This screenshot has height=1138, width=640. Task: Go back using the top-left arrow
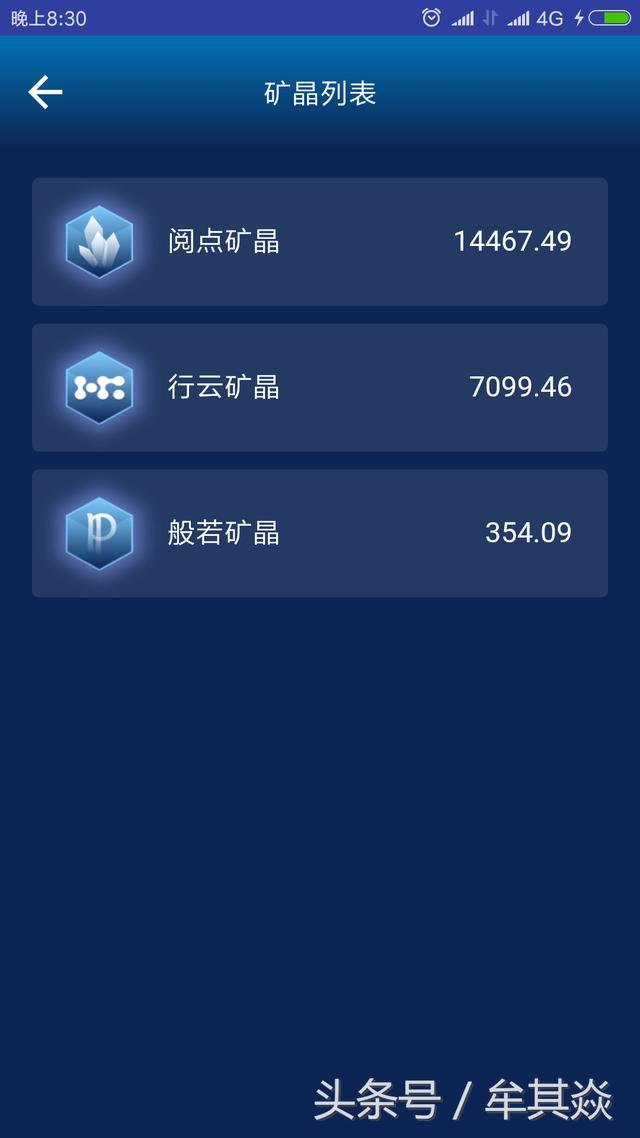(x=45, y=93)
